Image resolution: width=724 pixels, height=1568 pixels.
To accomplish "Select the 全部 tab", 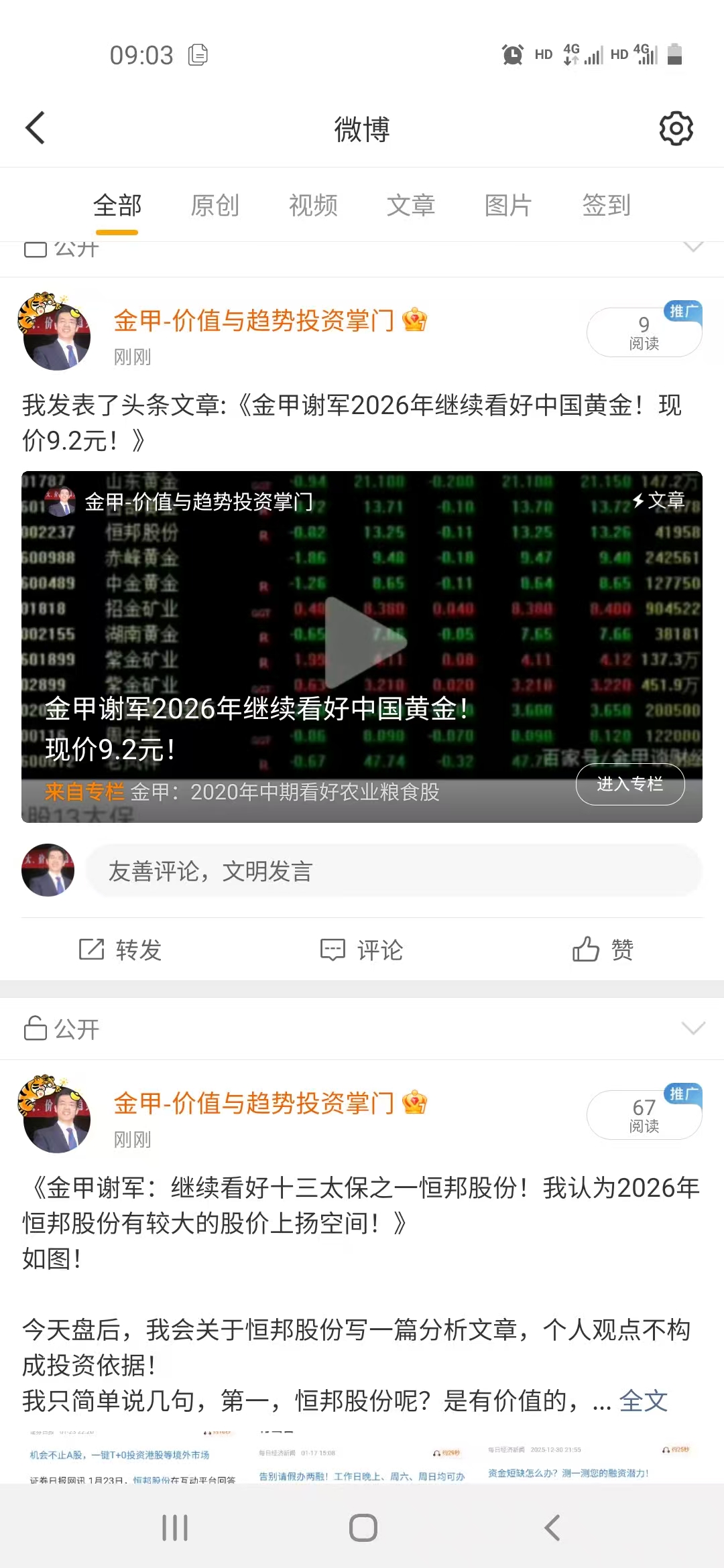I will click(117, 205).
